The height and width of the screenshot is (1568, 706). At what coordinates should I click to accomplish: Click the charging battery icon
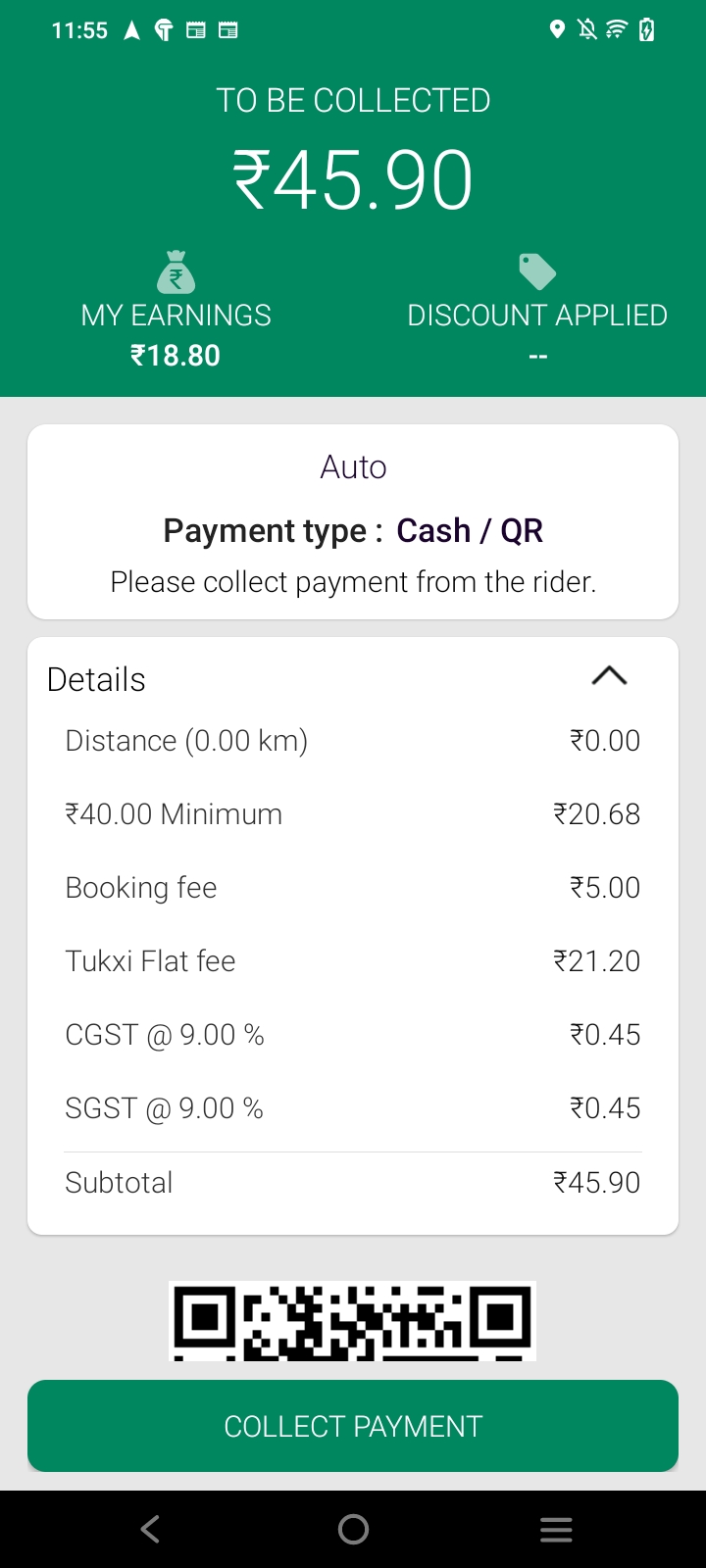645,29
